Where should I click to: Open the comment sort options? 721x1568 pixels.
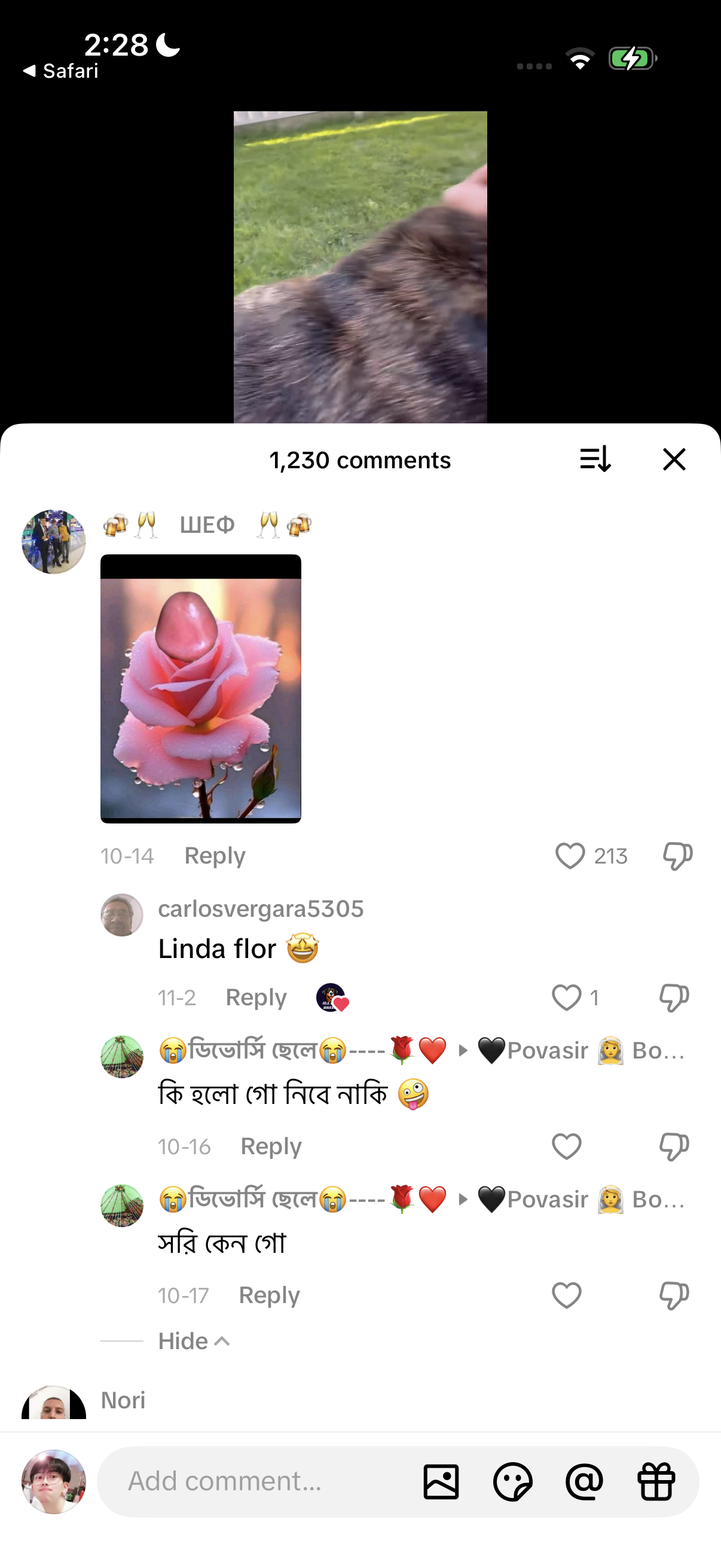pyautogui.click(x=595, y=459)
